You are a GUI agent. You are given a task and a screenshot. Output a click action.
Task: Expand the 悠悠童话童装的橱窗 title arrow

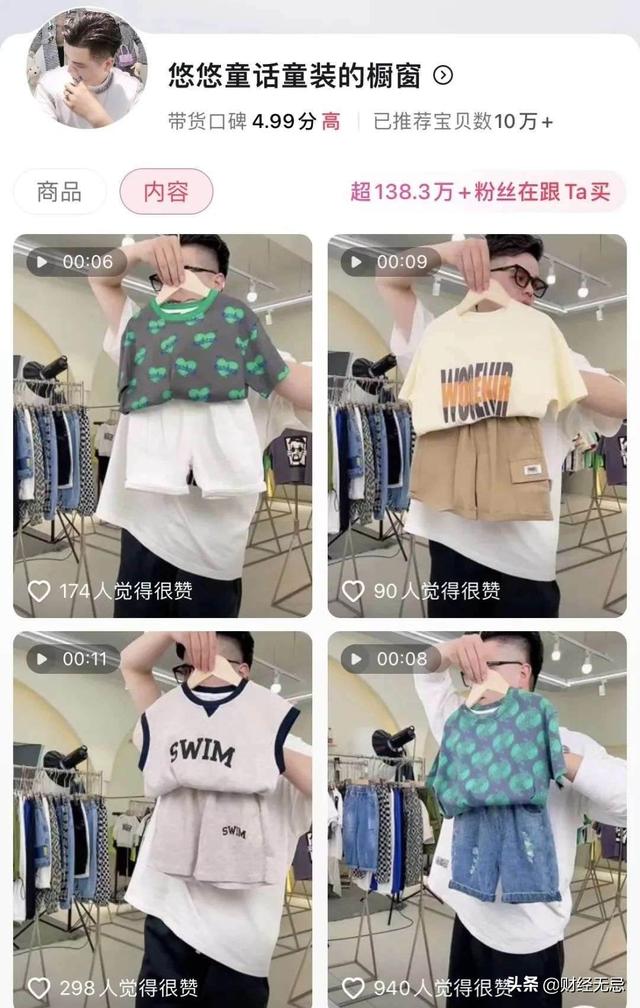click(x=443, y=75)
